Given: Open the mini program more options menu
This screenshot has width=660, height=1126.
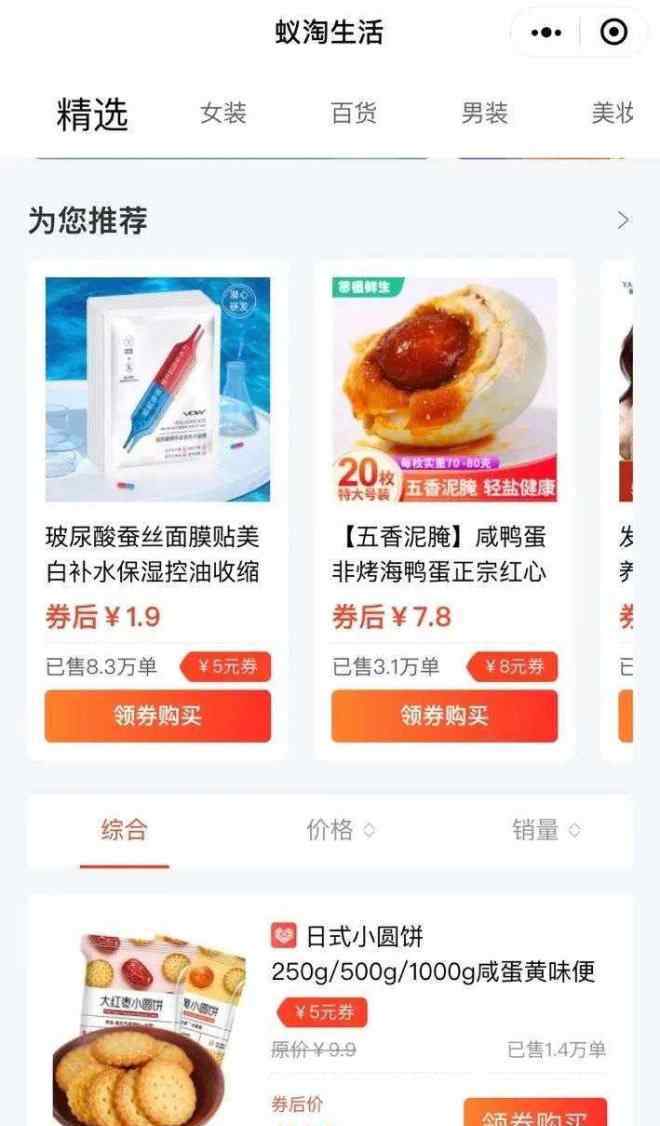Looking at the screenshot, I should pos(546,33).
